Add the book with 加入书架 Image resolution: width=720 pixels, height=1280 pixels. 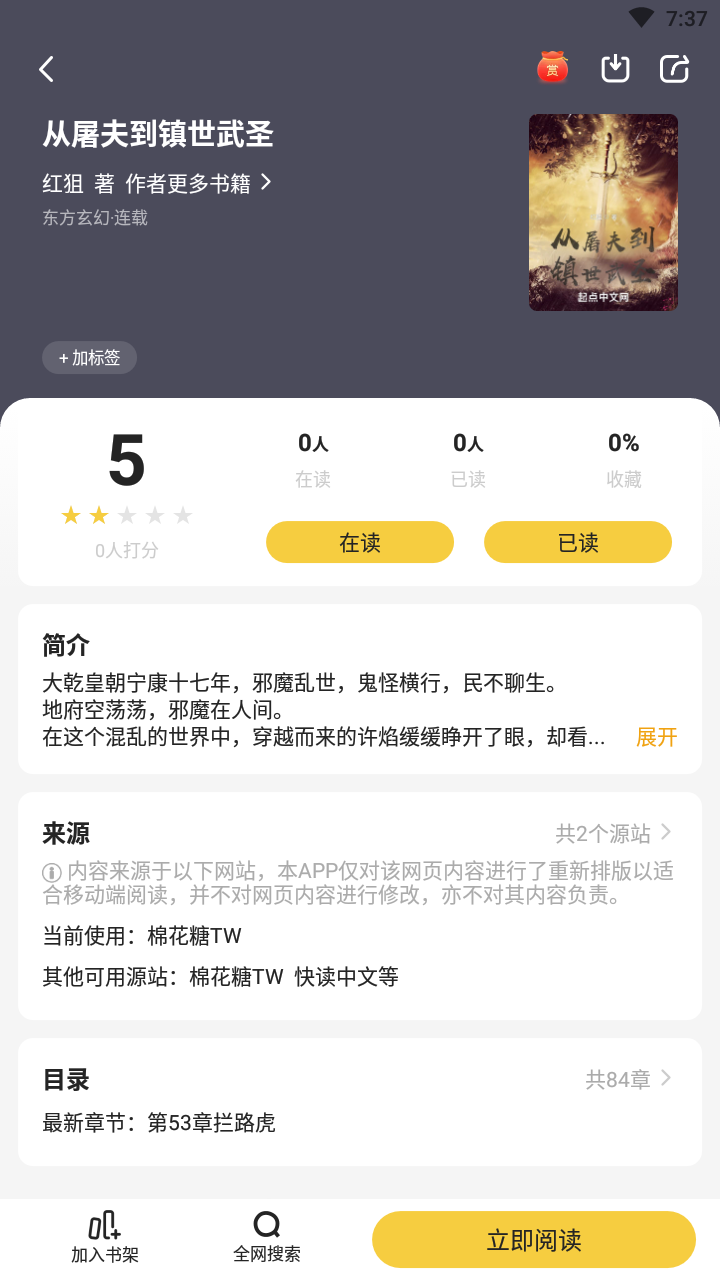point(105,1238)
